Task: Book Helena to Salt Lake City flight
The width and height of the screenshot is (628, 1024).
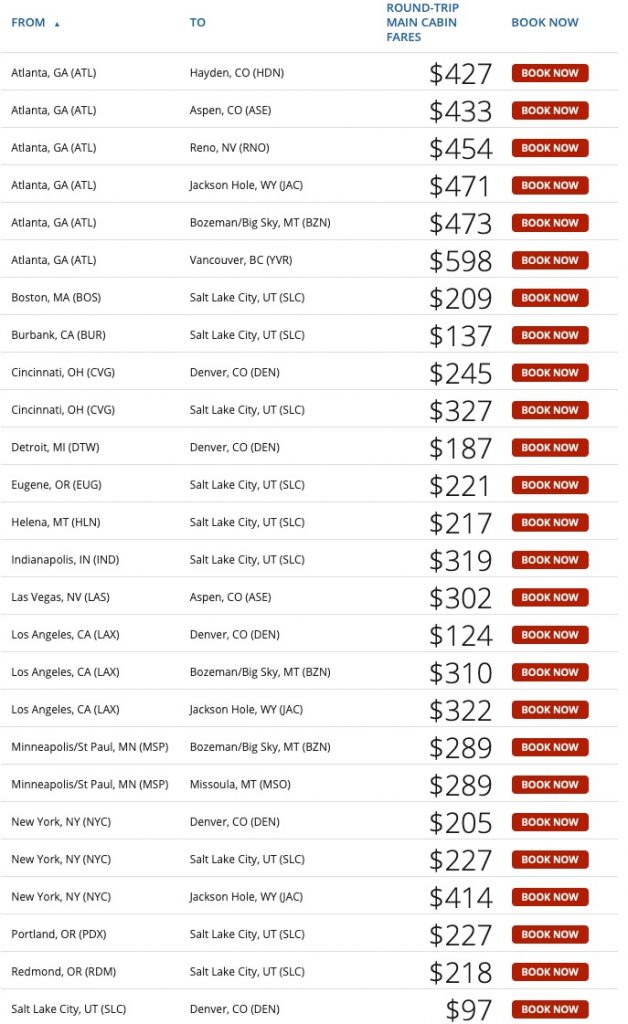Action: 549,522
